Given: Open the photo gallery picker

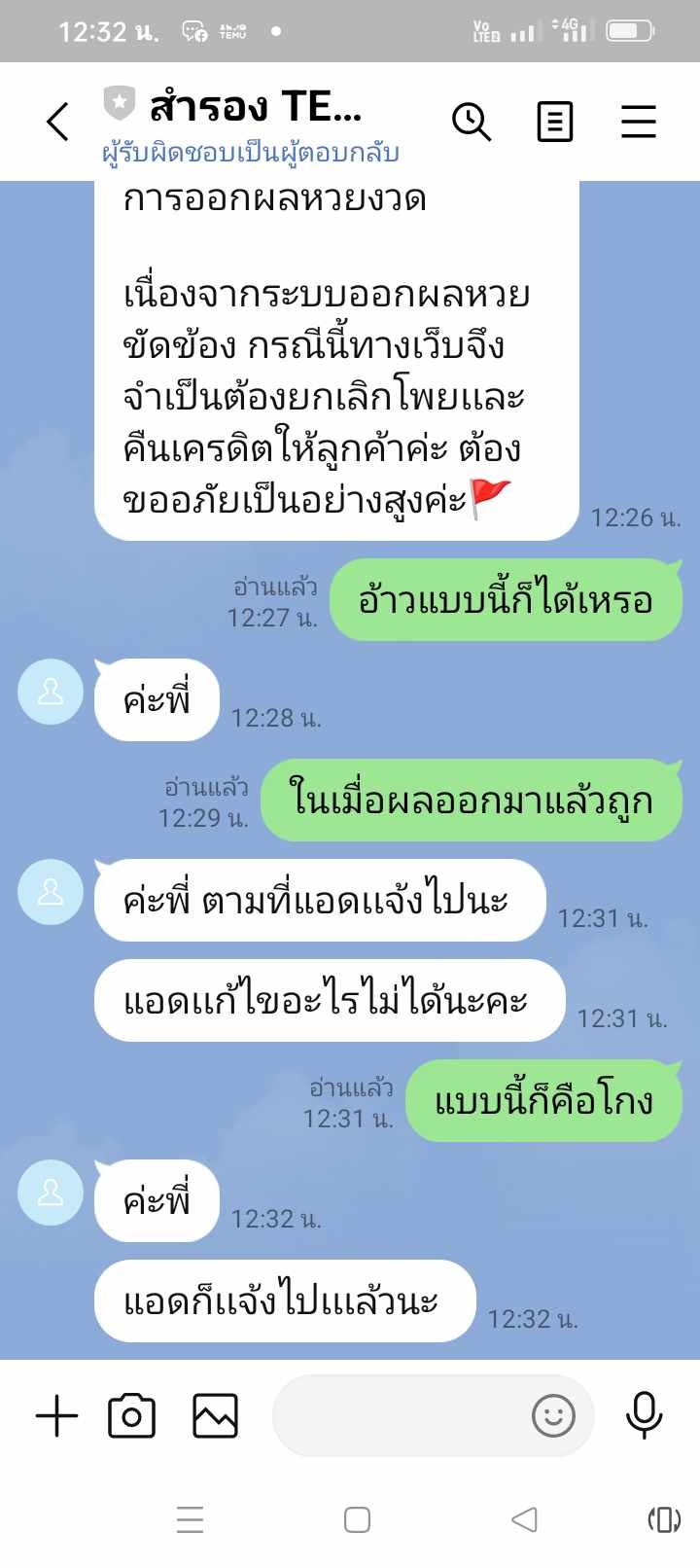Looking at the screenshot, I should [x=215, y=1415].
